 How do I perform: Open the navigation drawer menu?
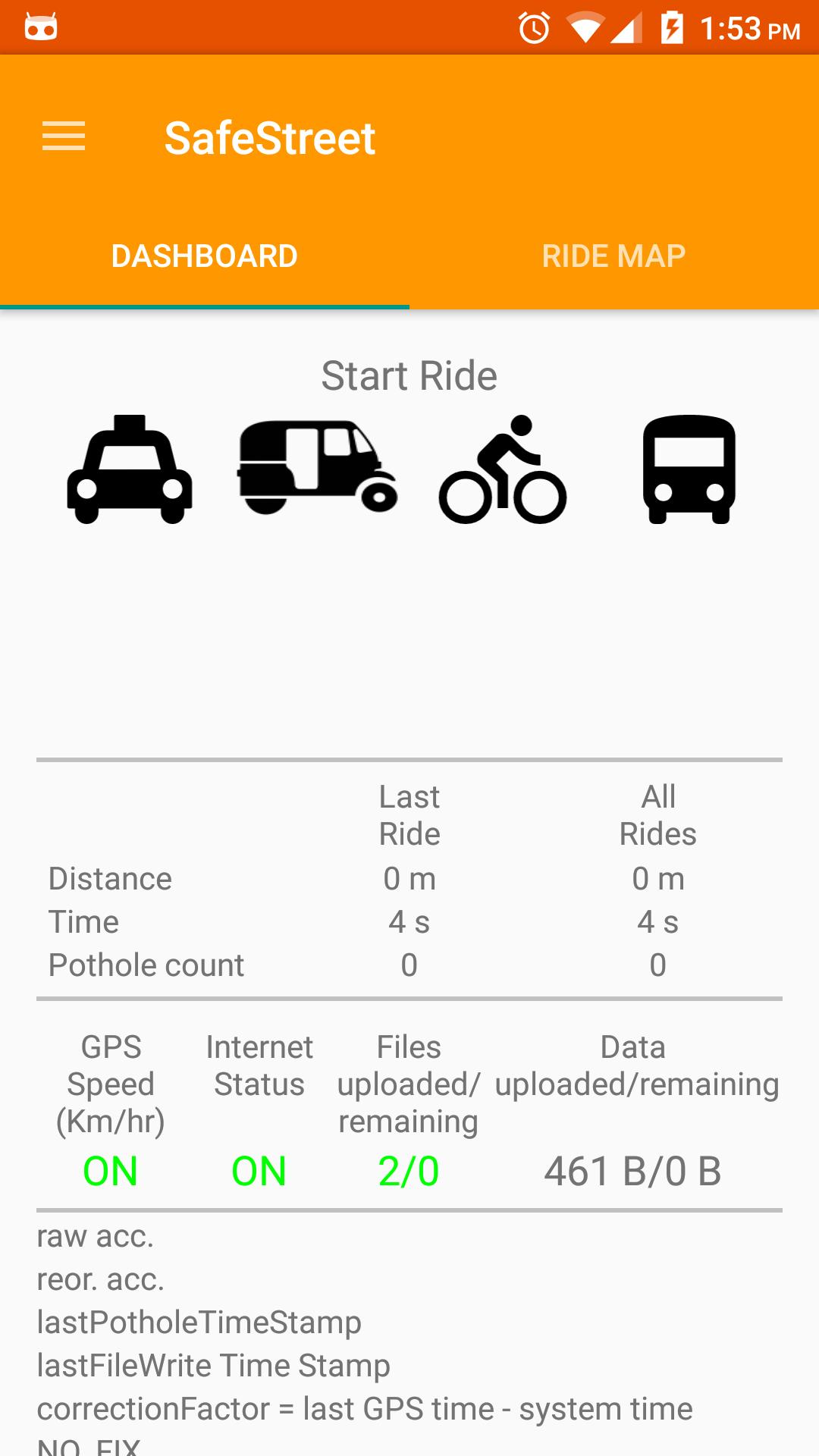64,137
